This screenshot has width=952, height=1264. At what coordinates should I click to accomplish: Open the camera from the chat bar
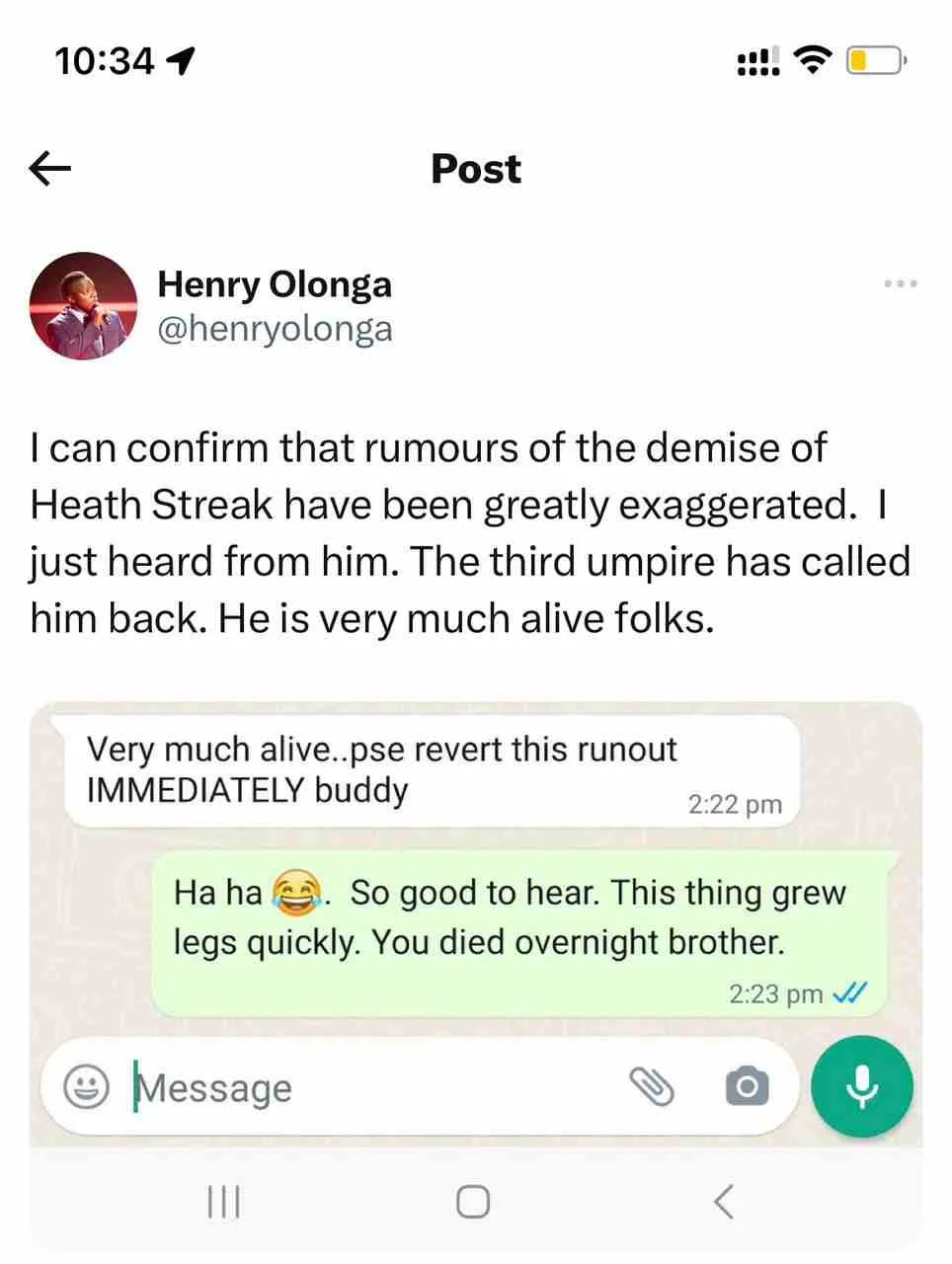tap(747, 1086)
